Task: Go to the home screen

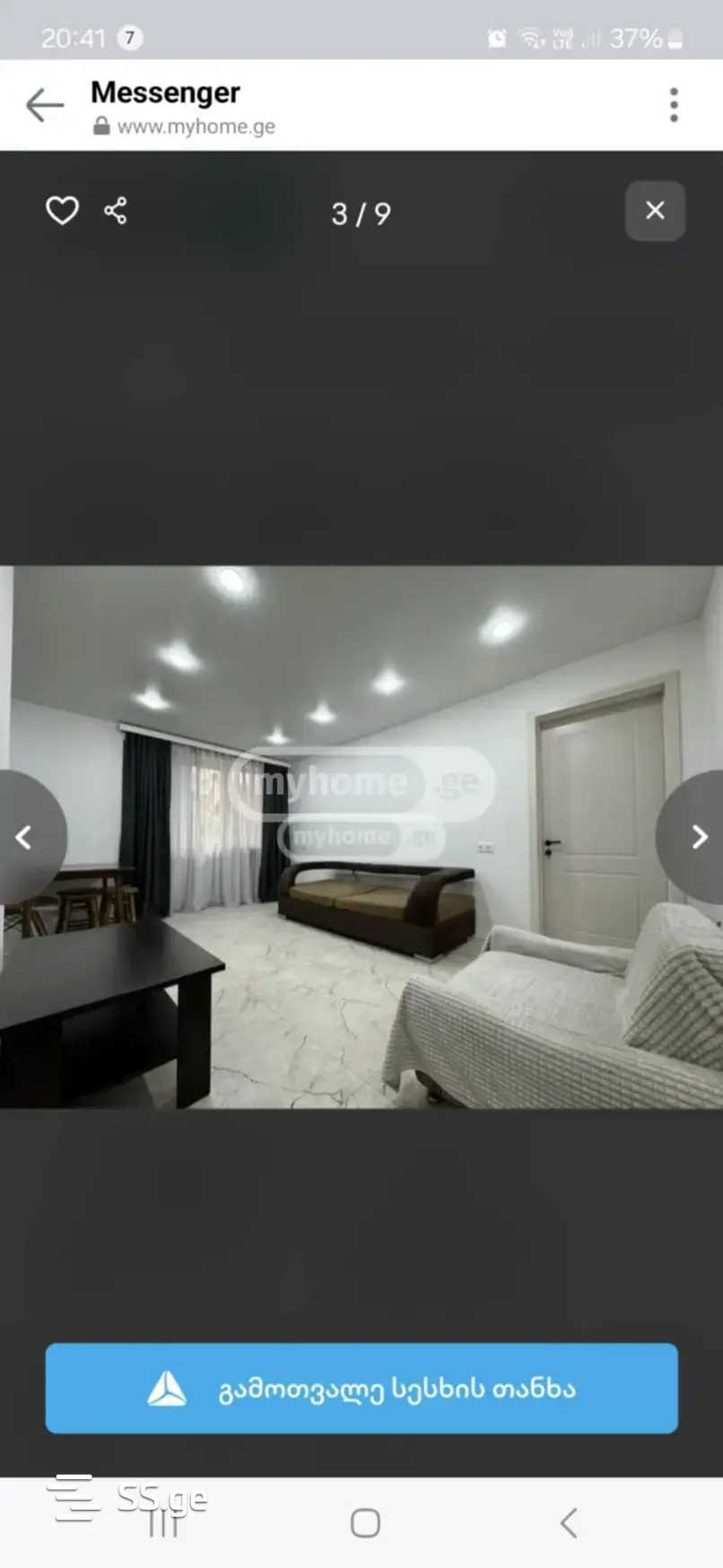Action: [365, 1522]
